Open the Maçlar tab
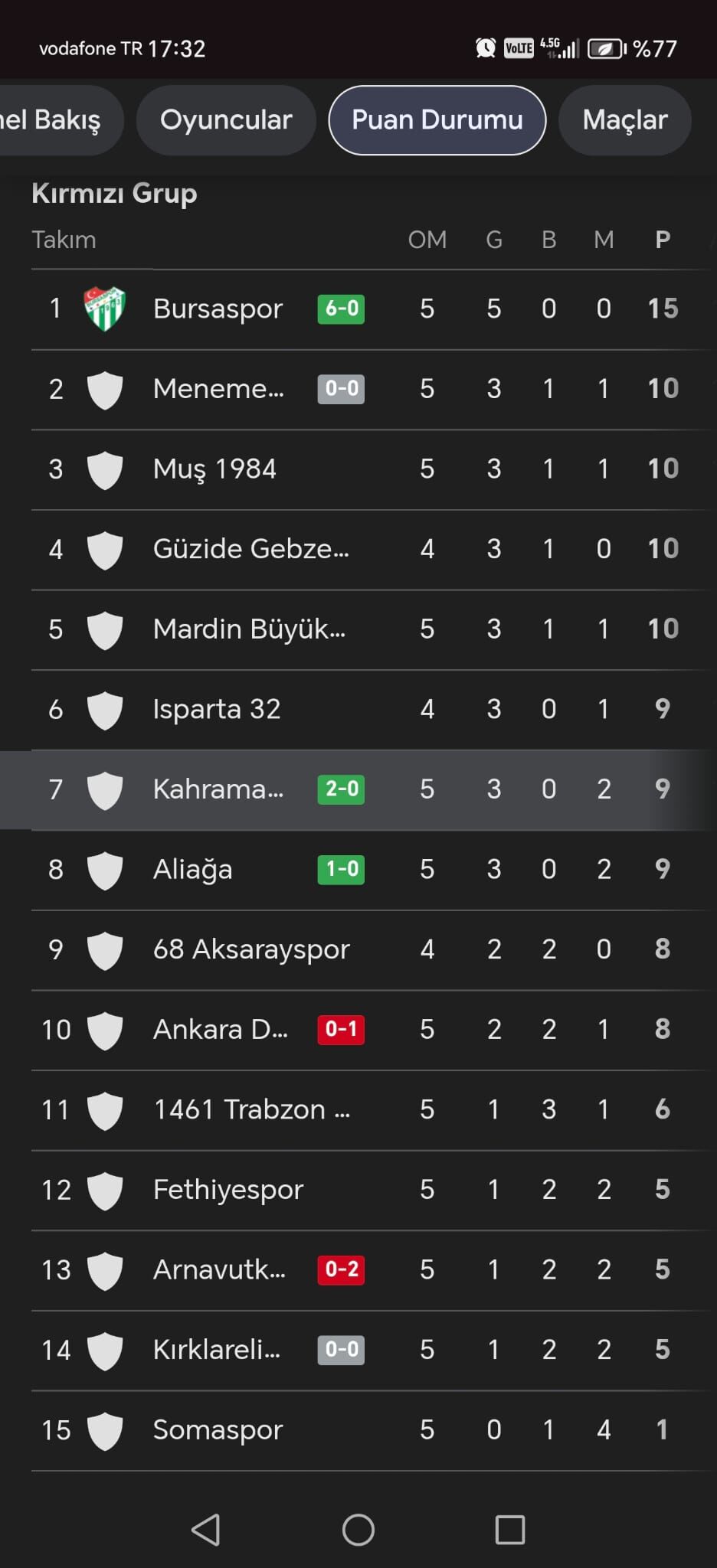717x1568 pixels. (x=624, y=120)
